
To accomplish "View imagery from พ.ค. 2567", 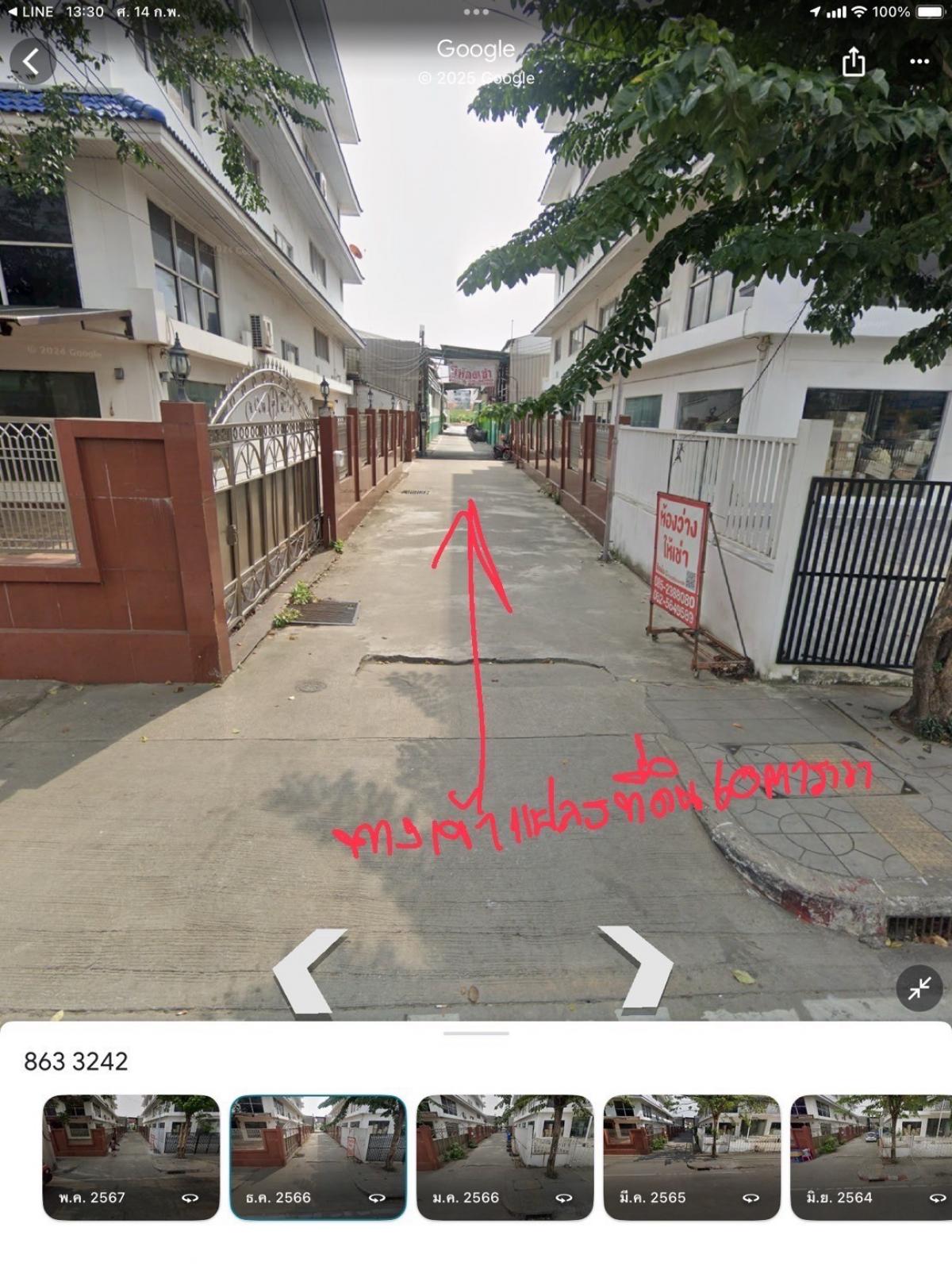I will coord(131,1156).
